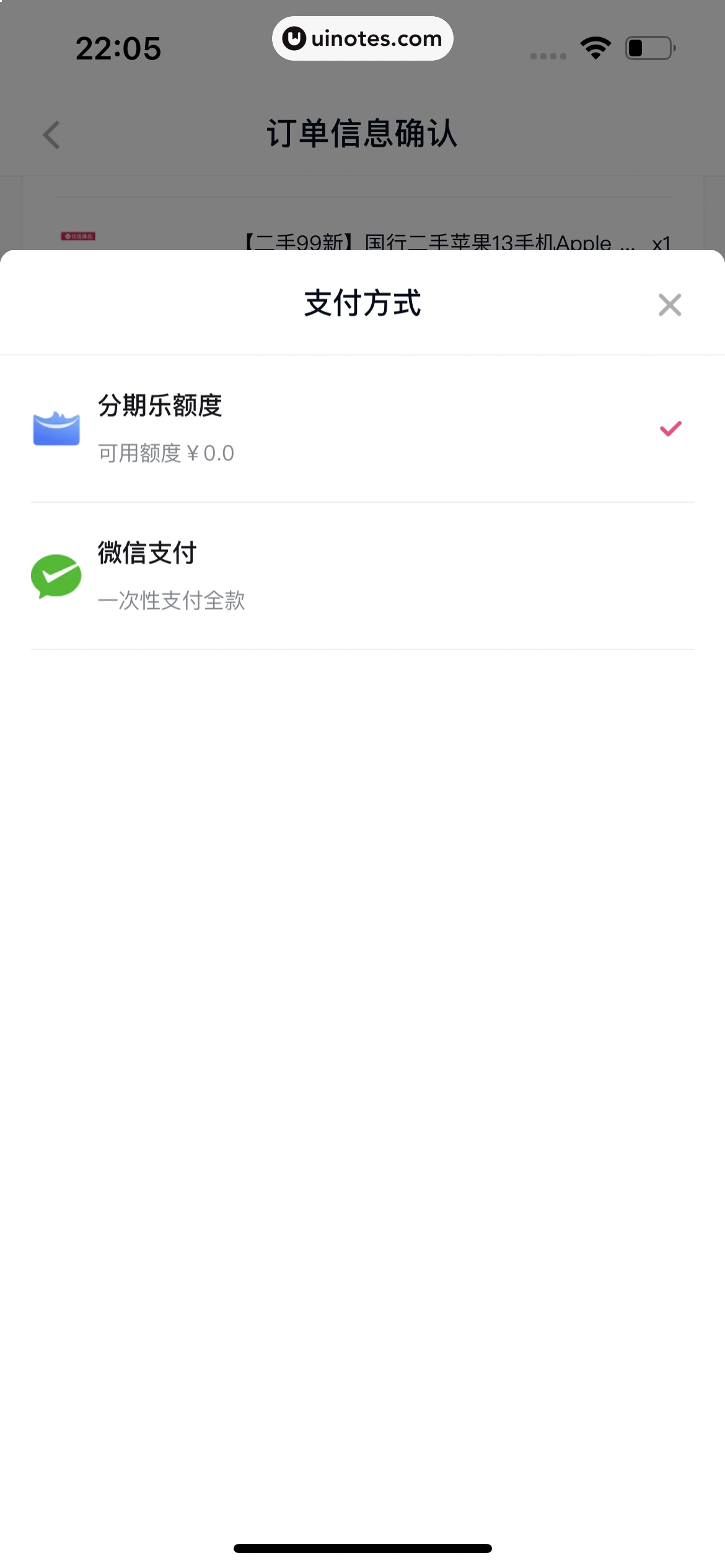This screenshot has width=725, height=1568.
Task: Click the x1 quantity label
Action: pyautogui.click(x=661, y=243)
